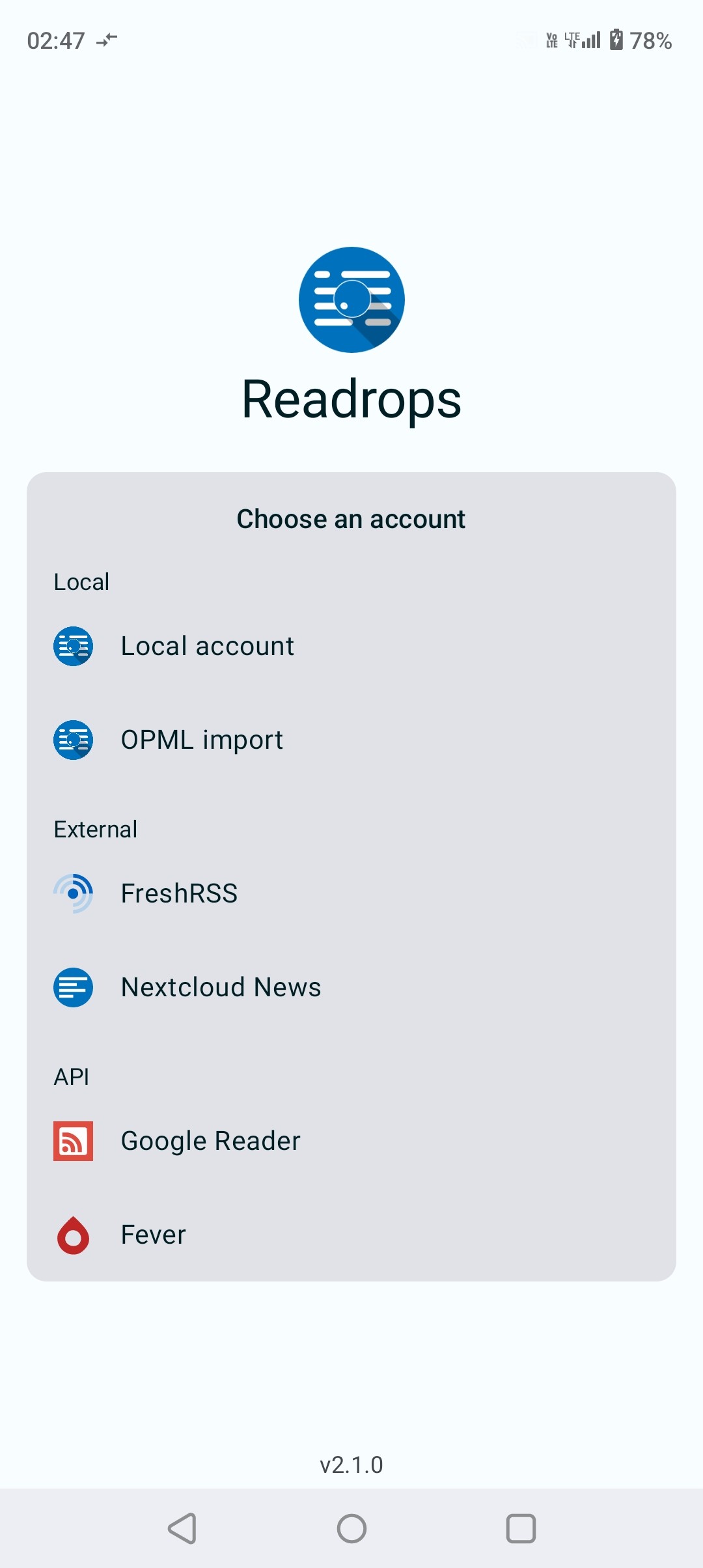Pick the Fever account option
Screen dimensions: 703x1568
pos(351,1235)
